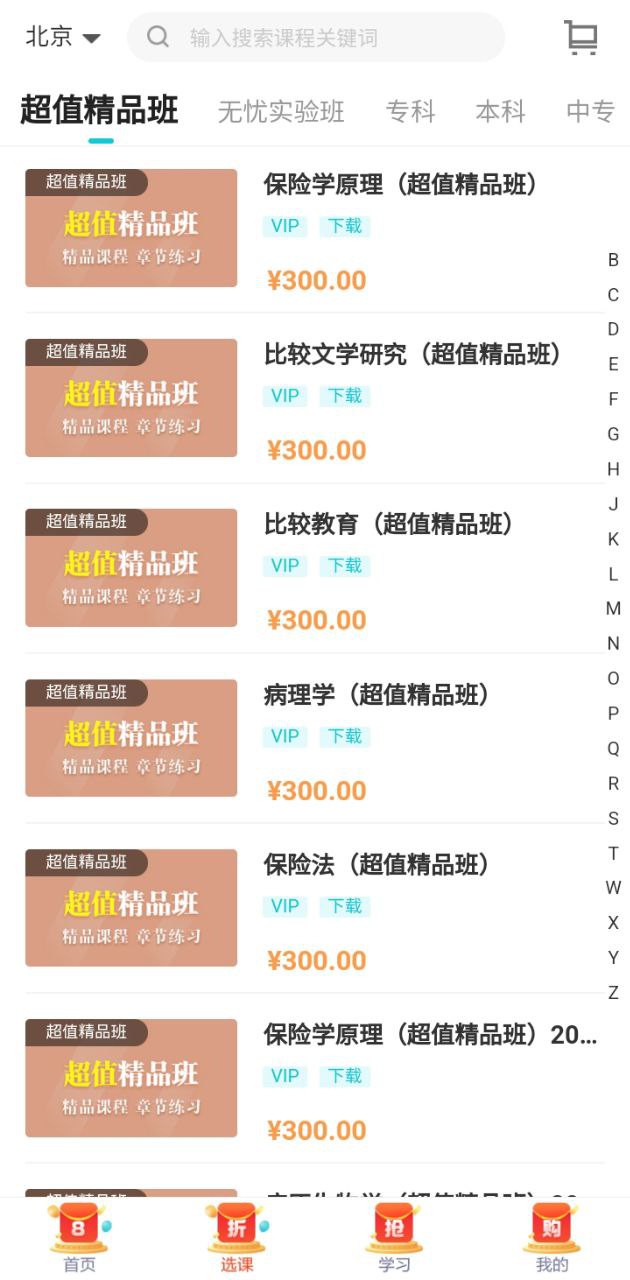
Task: Go to the 首页 home tab
Action: point(80,1238)
